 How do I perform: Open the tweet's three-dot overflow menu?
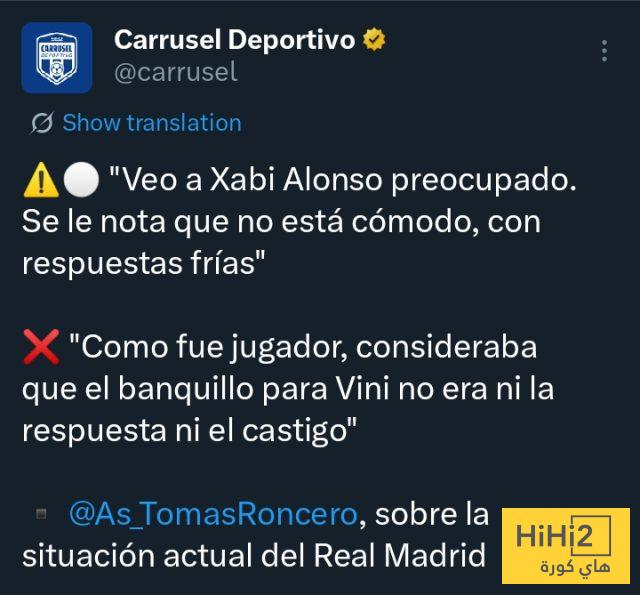click(x=603, y=52)
